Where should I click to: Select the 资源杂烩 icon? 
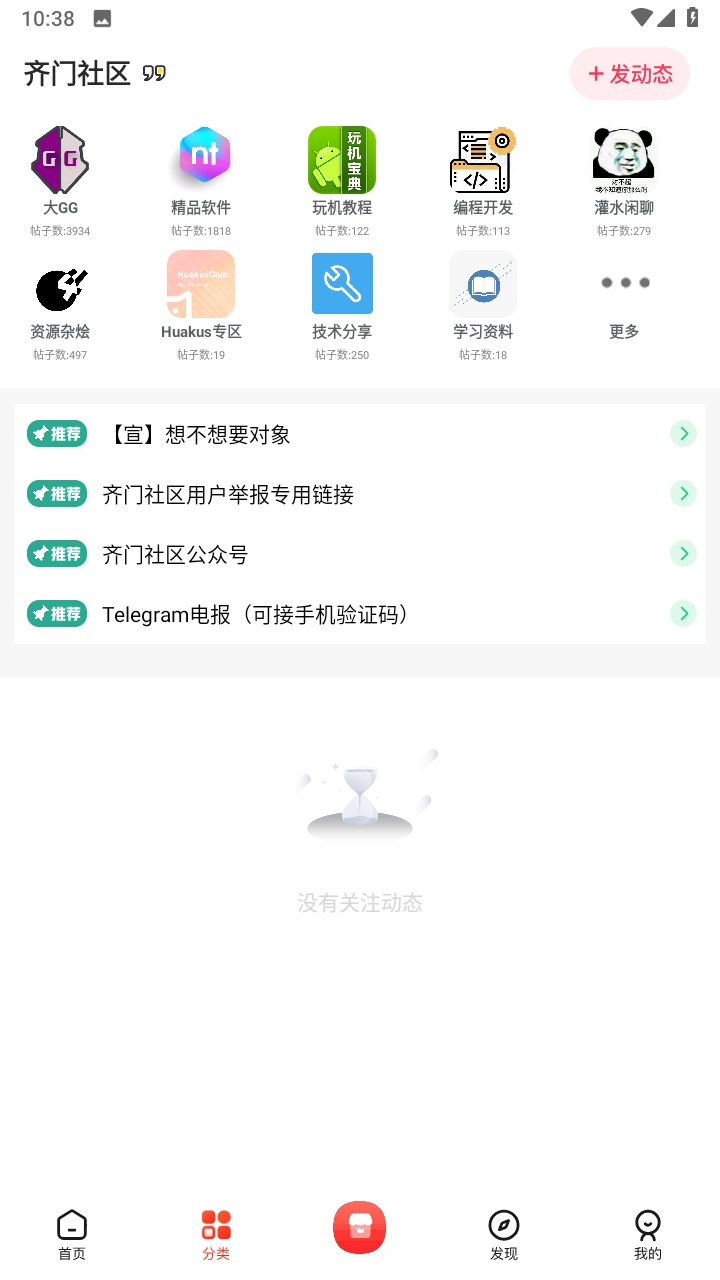59,284
